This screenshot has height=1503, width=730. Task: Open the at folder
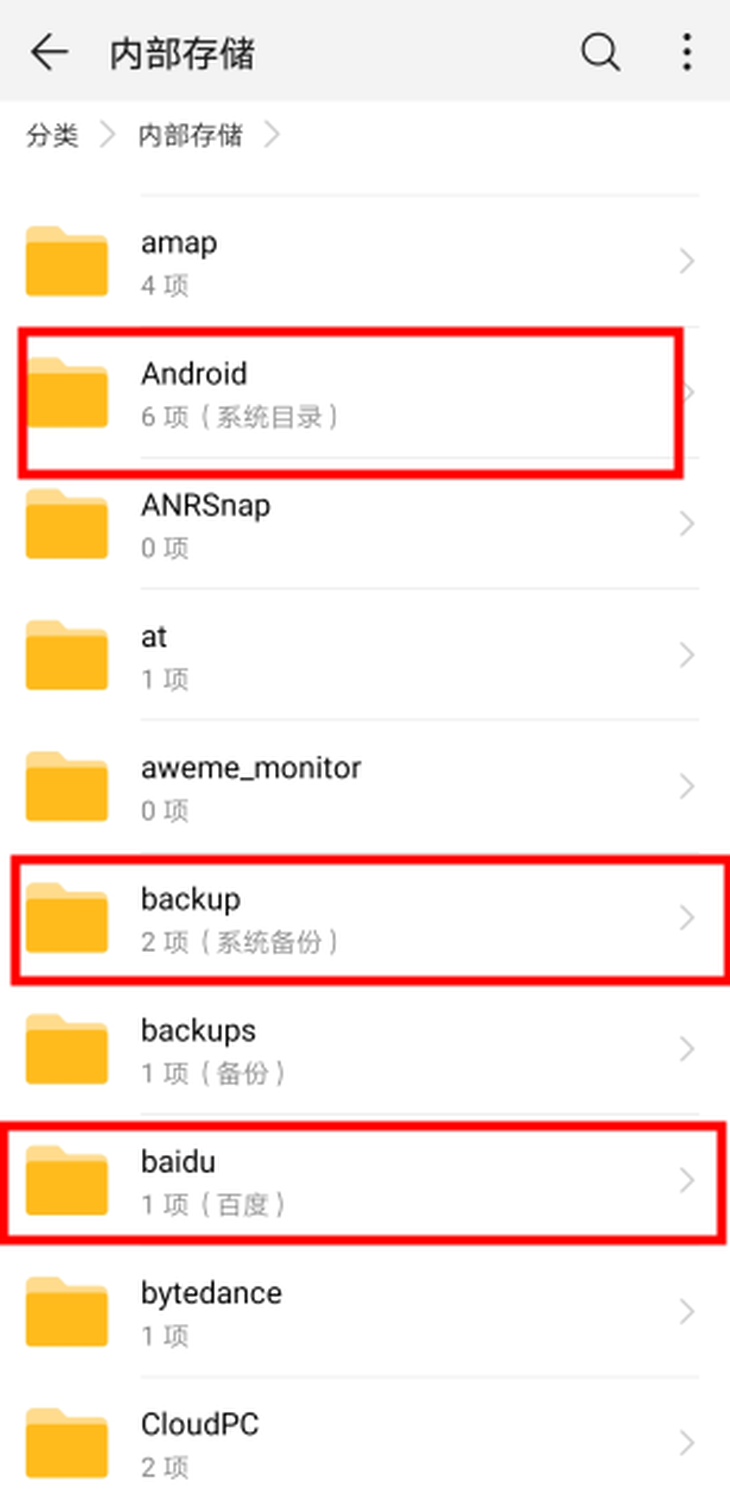[x=360, y=655]
